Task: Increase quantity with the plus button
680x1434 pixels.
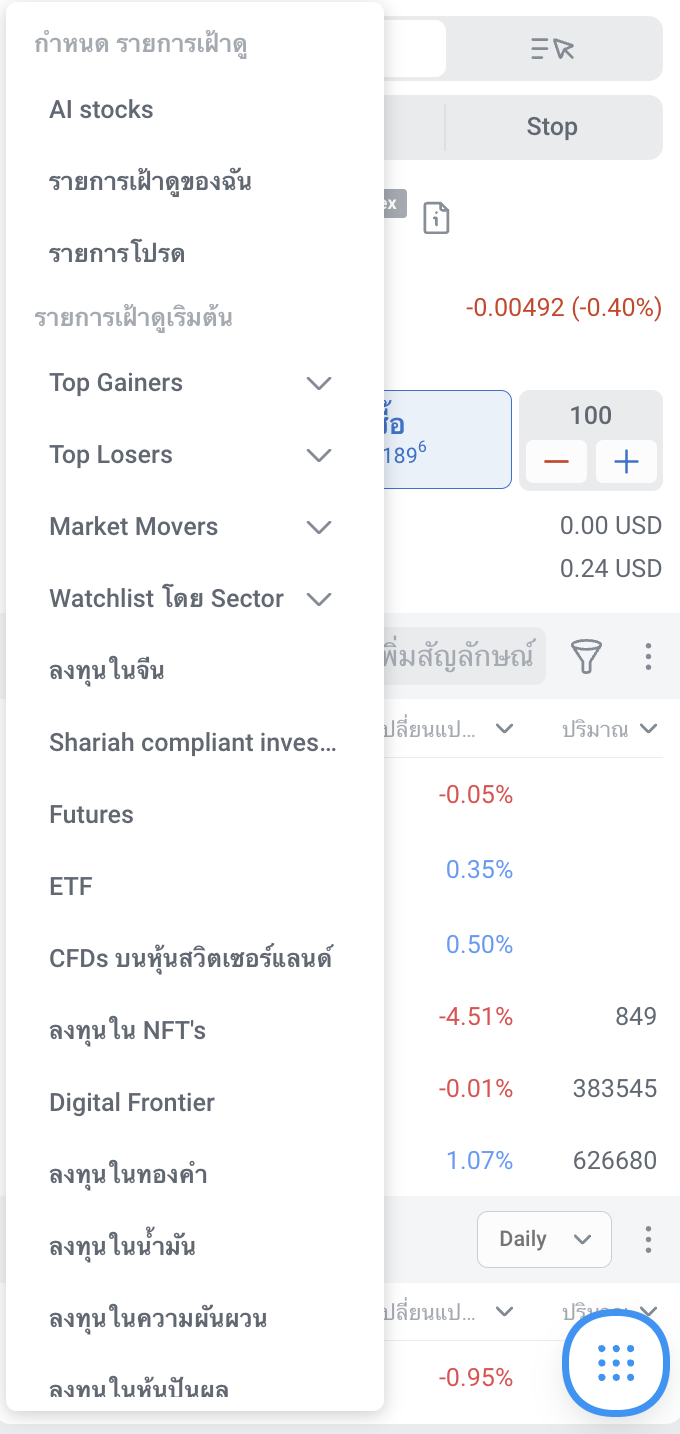Action: [626, 462]
